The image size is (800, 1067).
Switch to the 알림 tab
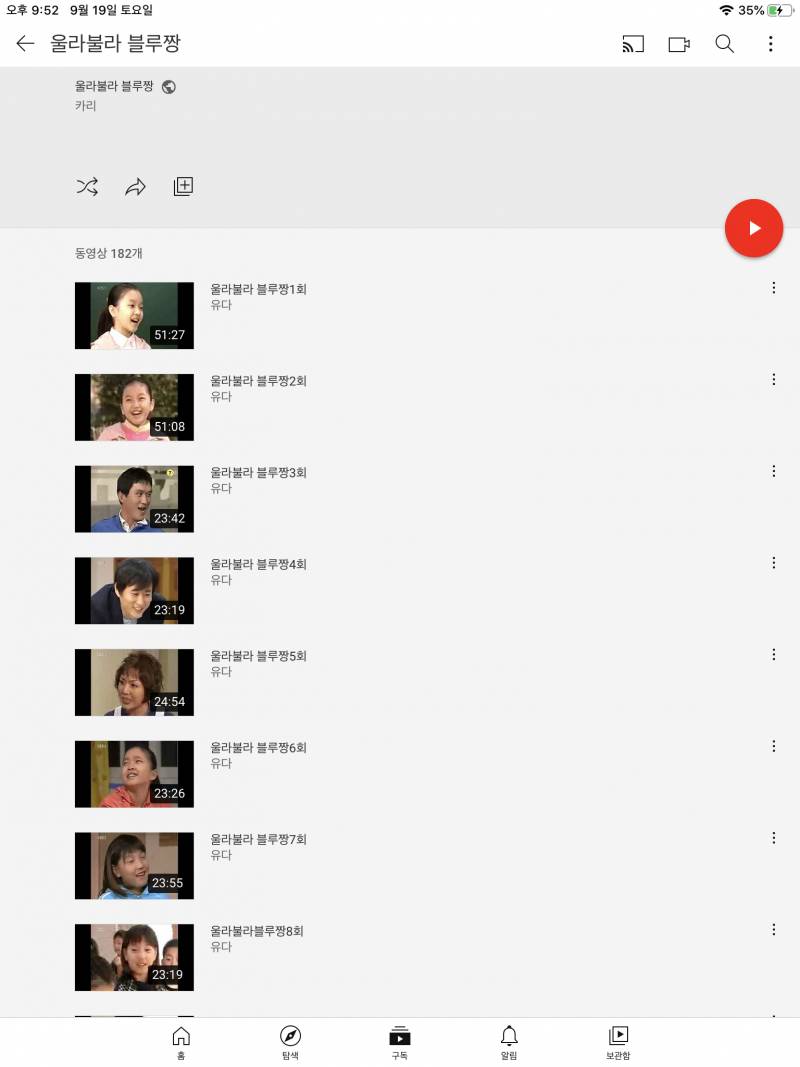(509, 1042)
